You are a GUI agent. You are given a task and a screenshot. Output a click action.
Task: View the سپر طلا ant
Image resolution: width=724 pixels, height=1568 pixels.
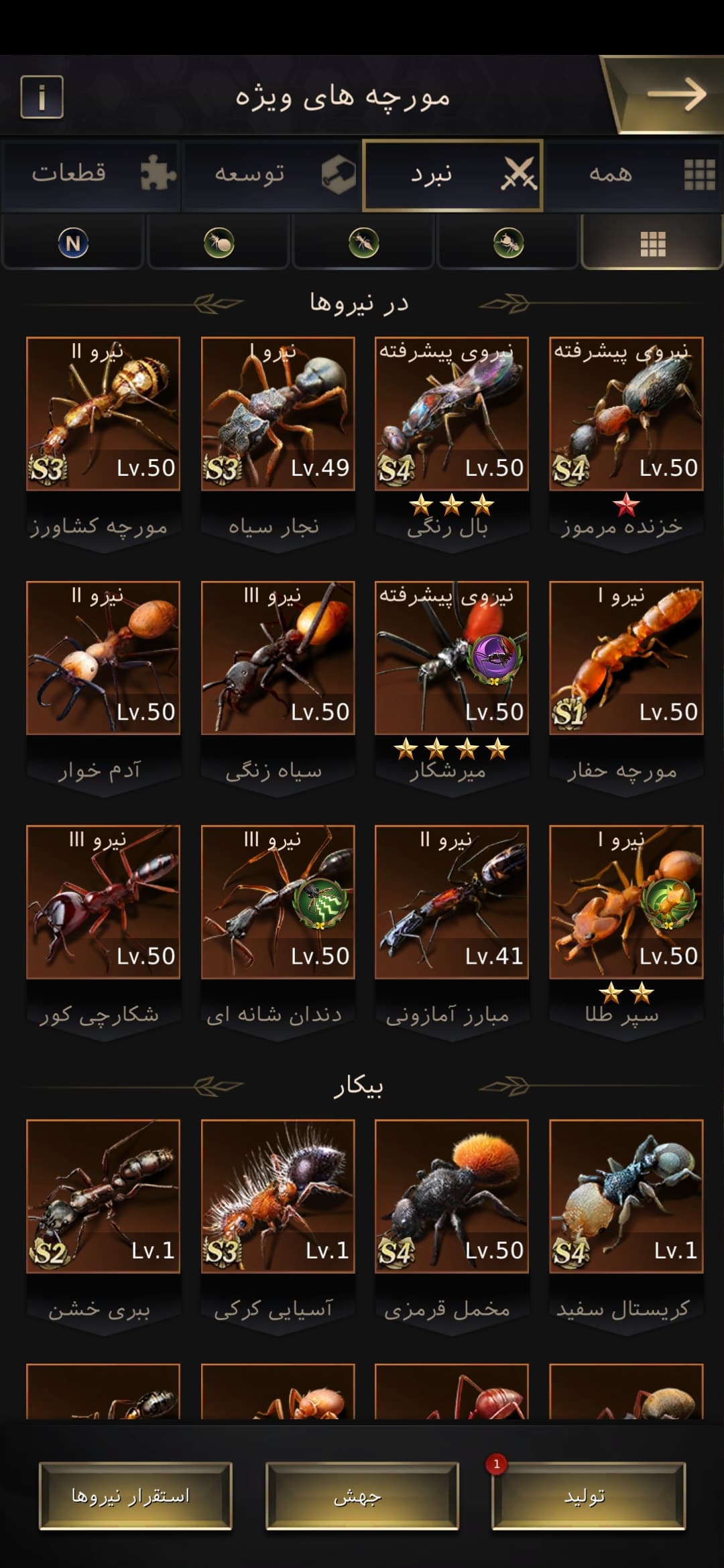(626, 931)
